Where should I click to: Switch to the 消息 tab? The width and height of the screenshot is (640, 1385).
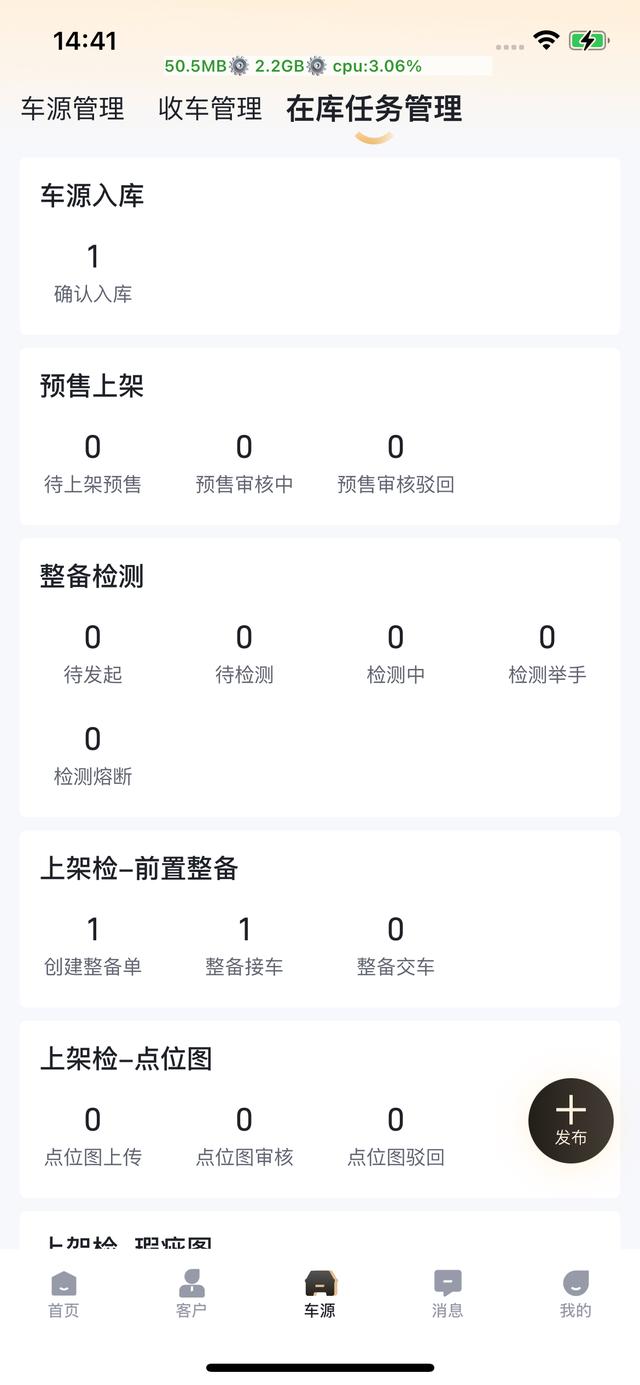pyautogui.click(x=448, y=1294)
